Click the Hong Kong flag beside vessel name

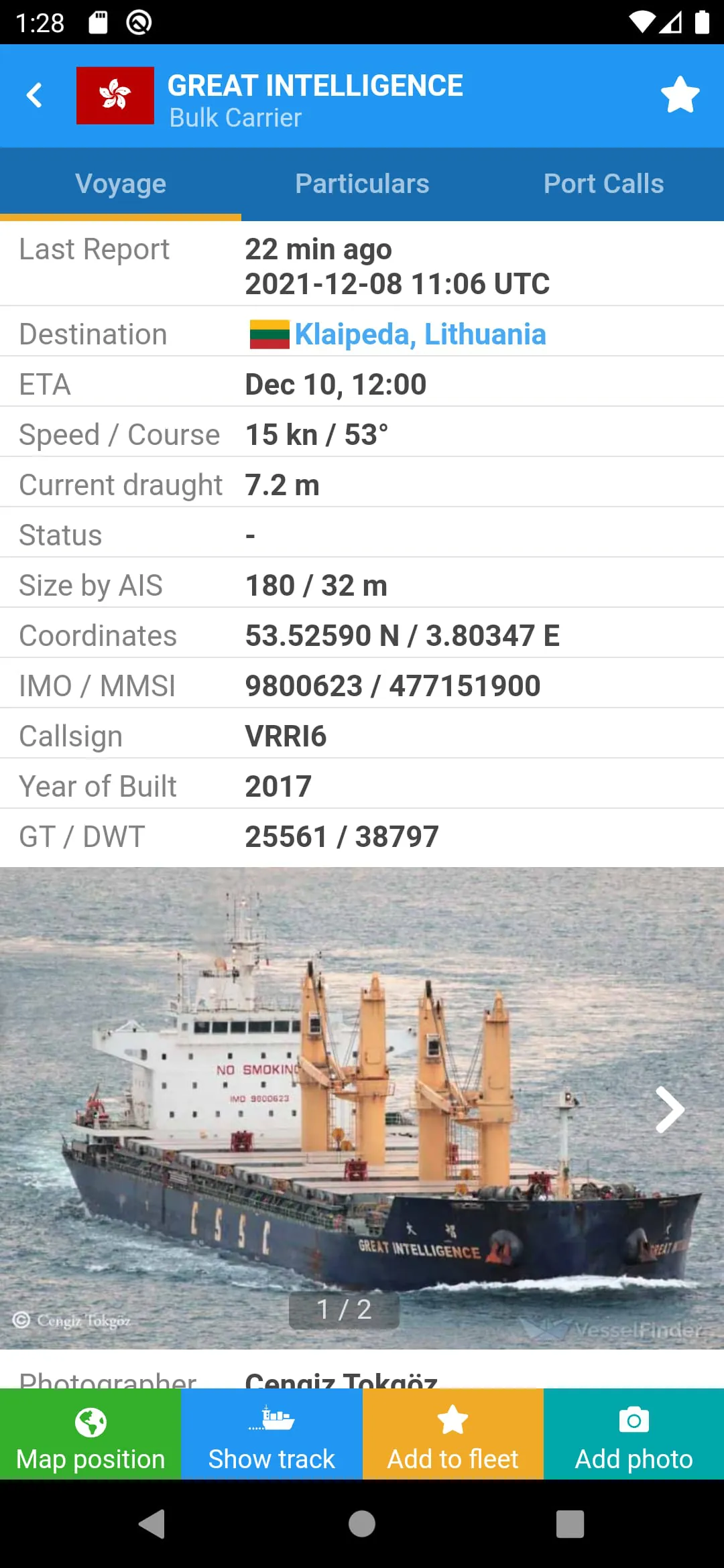[114, 95]
